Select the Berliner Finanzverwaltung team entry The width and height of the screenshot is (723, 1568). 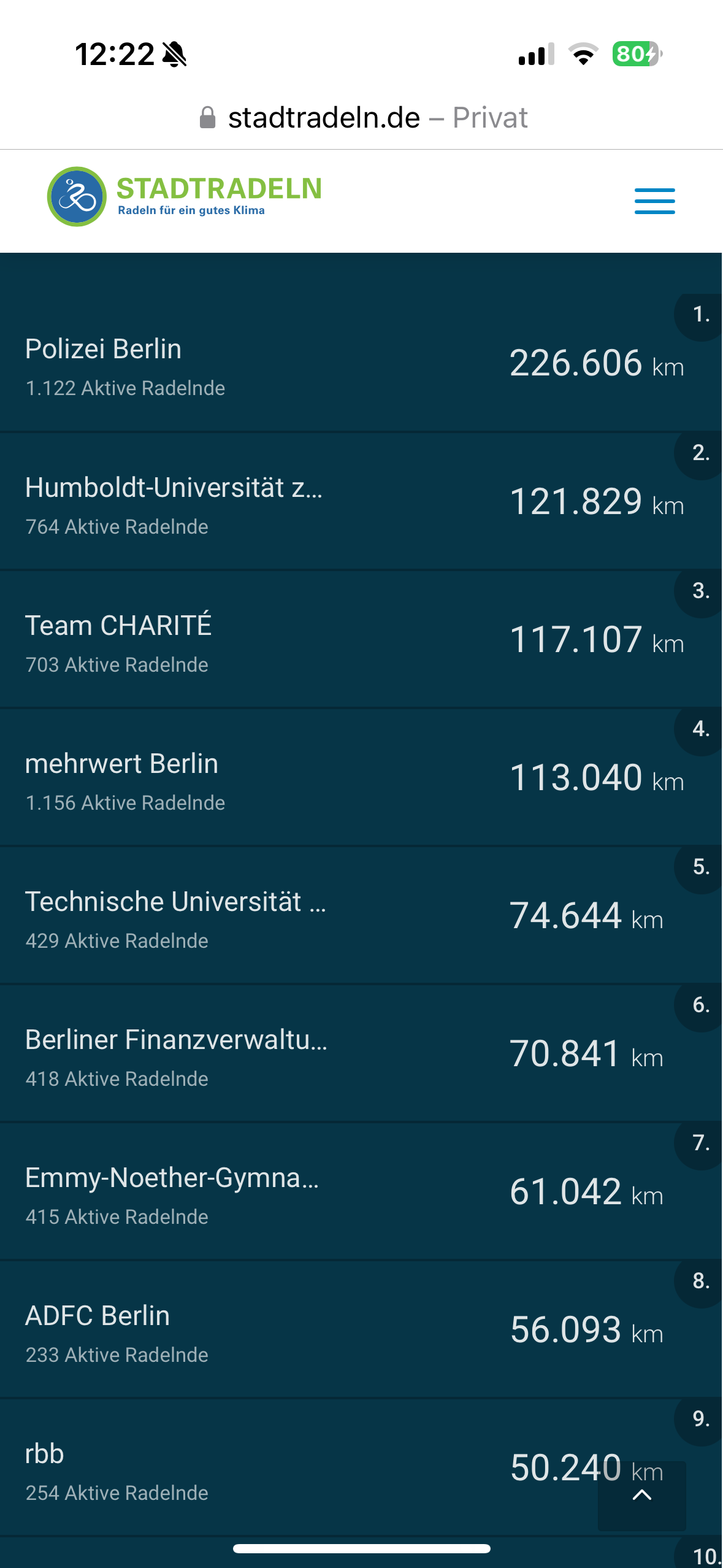pos(361,1053)
